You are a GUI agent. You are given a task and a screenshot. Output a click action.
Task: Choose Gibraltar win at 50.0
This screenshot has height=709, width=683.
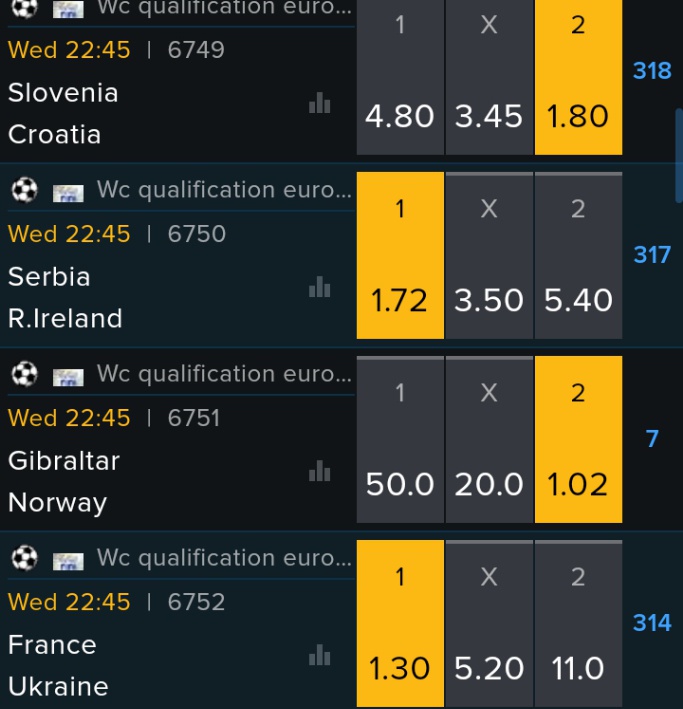click(400, 439)
